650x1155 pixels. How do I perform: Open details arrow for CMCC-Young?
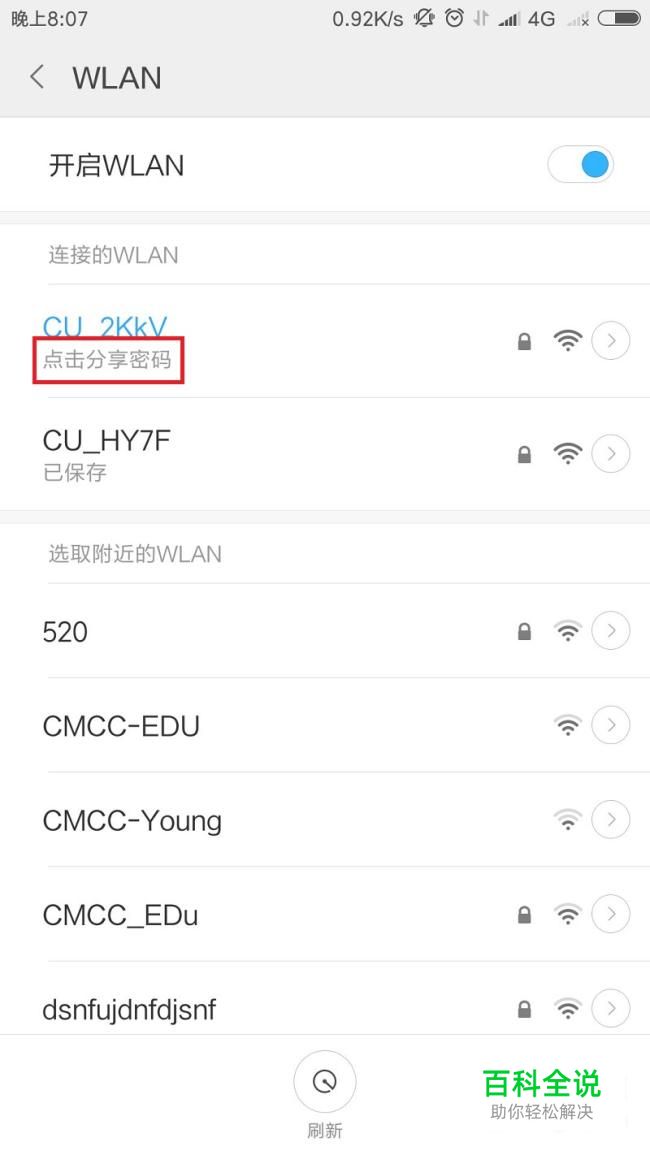point(610,820)
